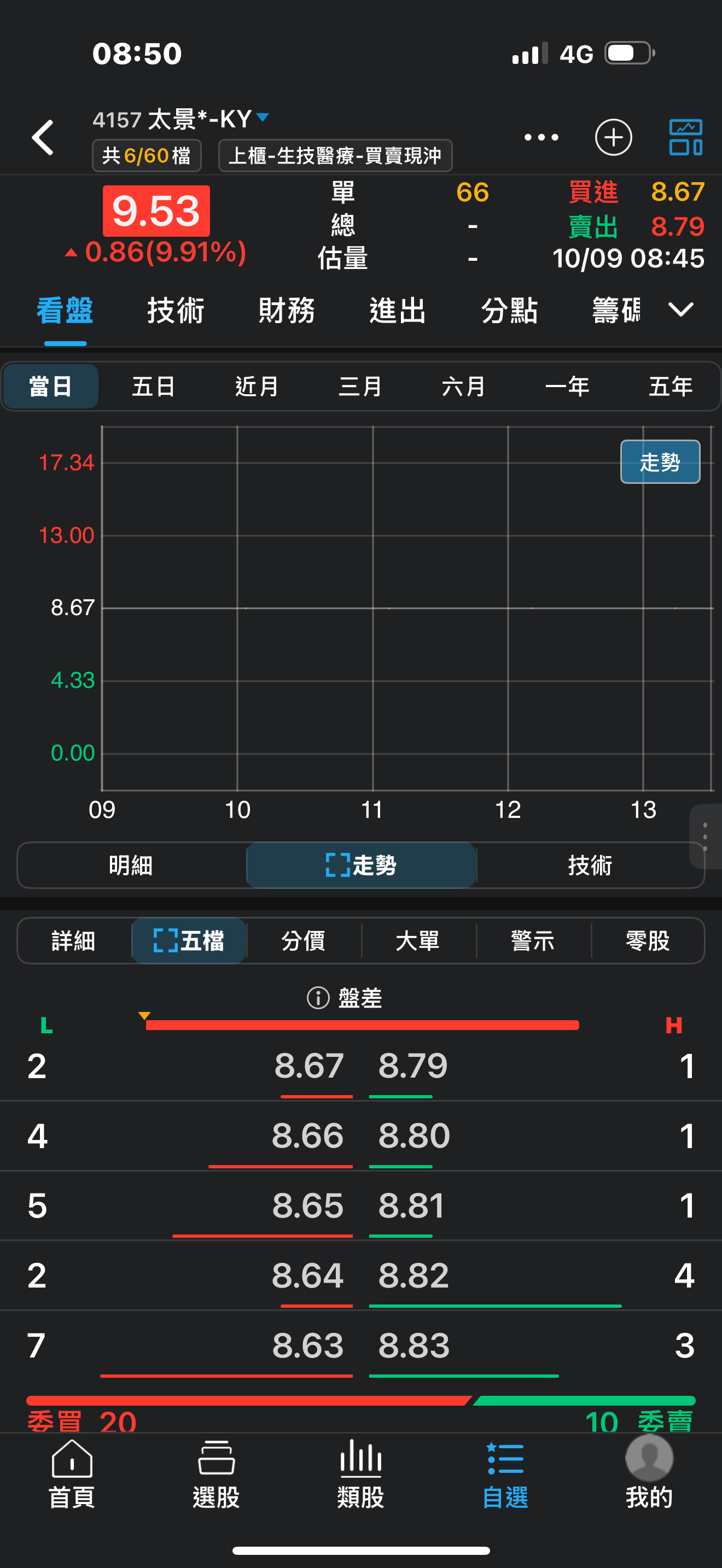Show the 近月 chart range
Image resolution: width=722 pixels, height=1568 pixels.
pos(257,387)
